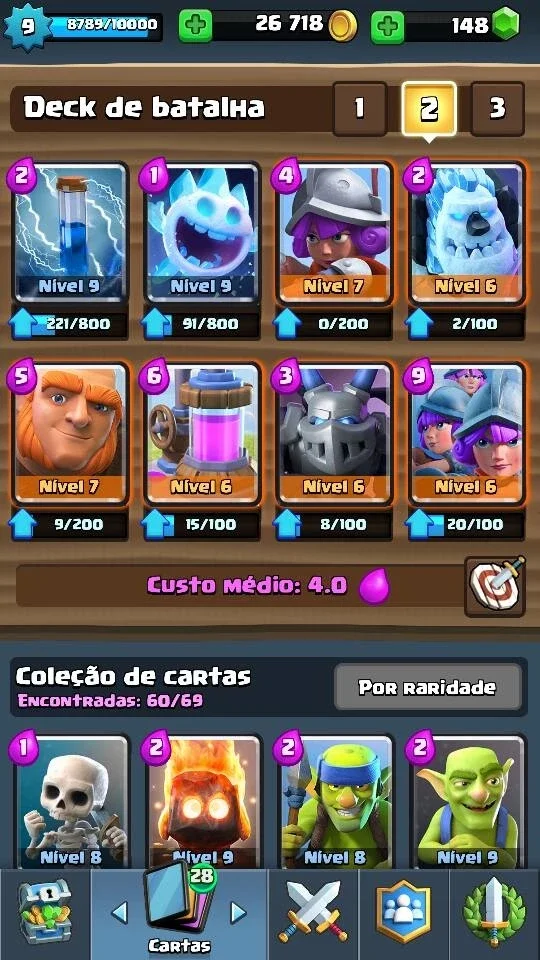
Task: Select the Mega Minion card
Action: 335,433
